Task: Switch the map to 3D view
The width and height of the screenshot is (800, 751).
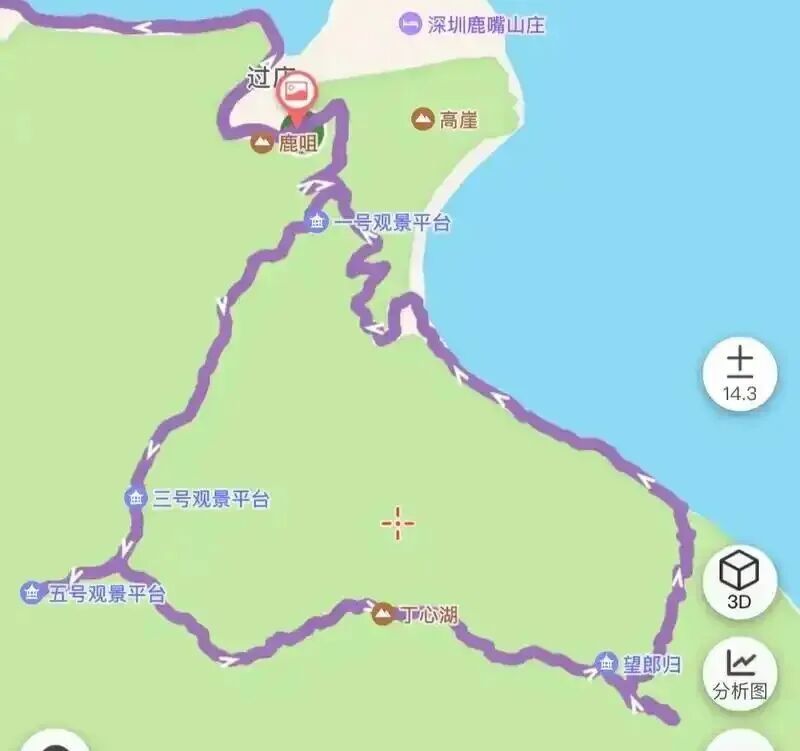Action: pyautogui.click(x=739, y=582)
